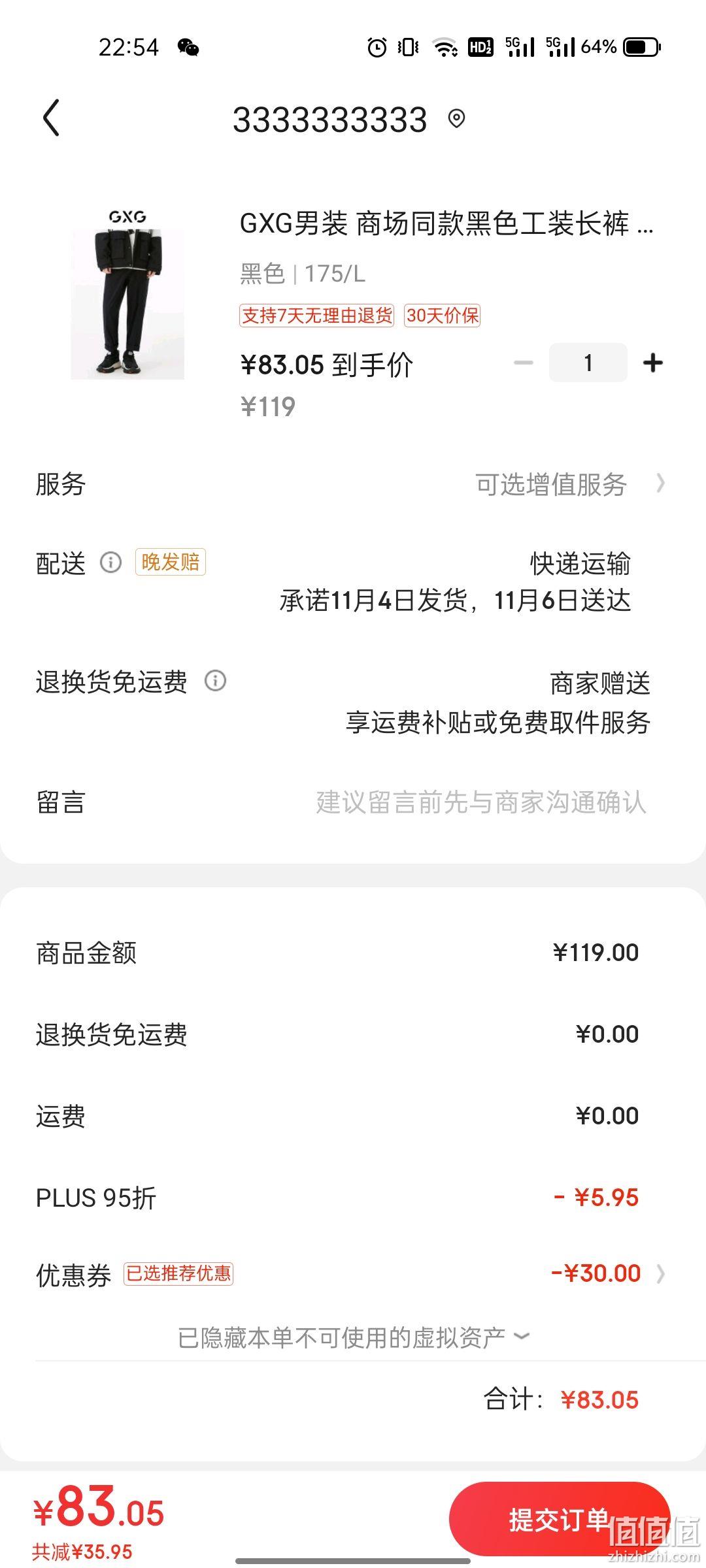Go back using the top-left arrow
This screenshot has height=1568, width=706.
(51, 118)
